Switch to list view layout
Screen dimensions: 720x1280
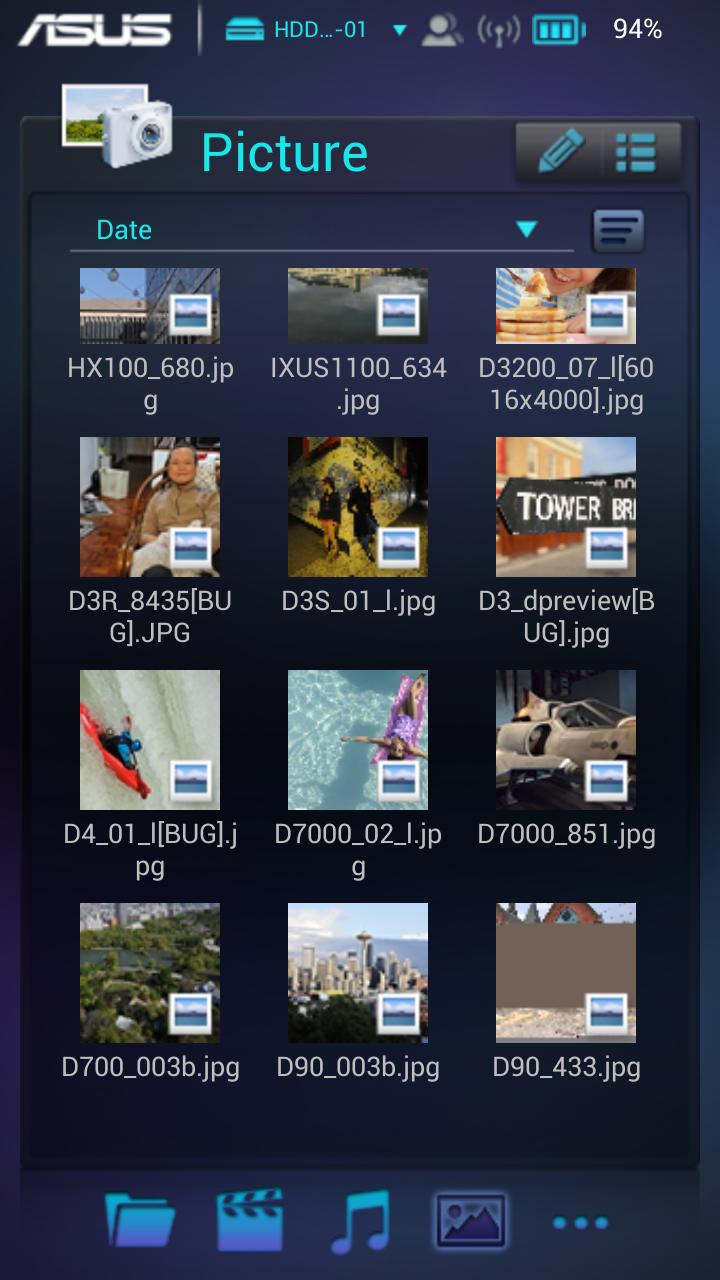coord(636,152)
